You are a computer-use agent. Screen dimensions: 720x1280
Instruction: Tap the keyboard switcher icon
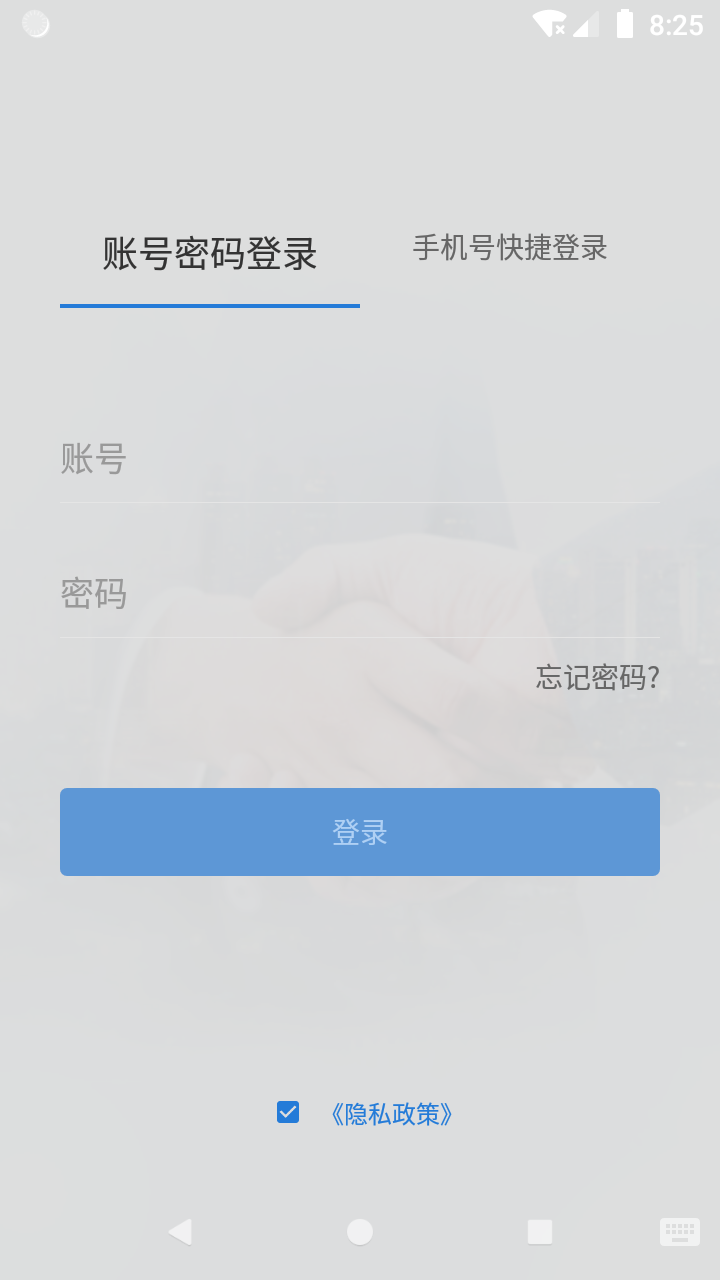pyautogui.click(x=679, y=1232)
